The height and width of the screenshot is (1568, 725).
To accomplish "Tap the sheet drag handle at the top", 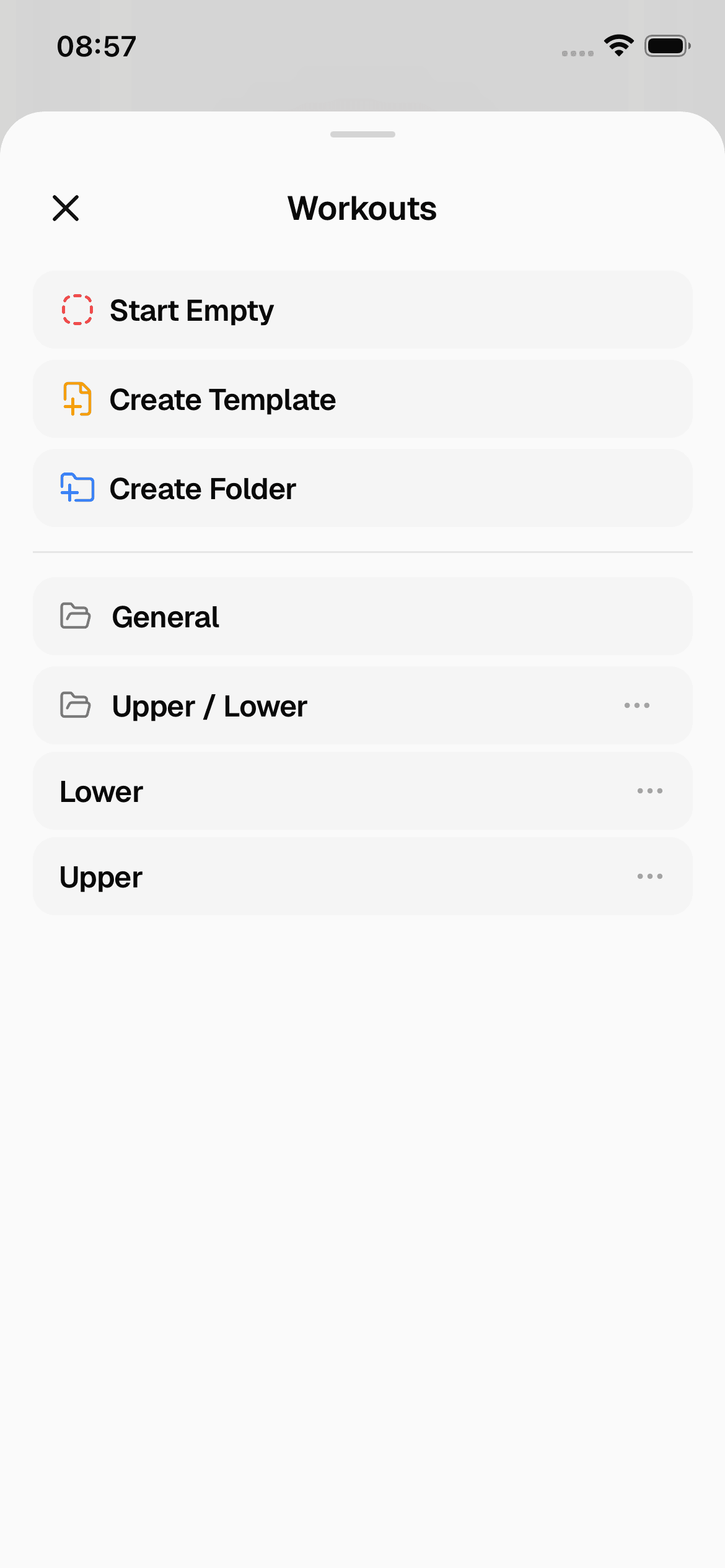I will pyautogui.click(x=362, y=134).
